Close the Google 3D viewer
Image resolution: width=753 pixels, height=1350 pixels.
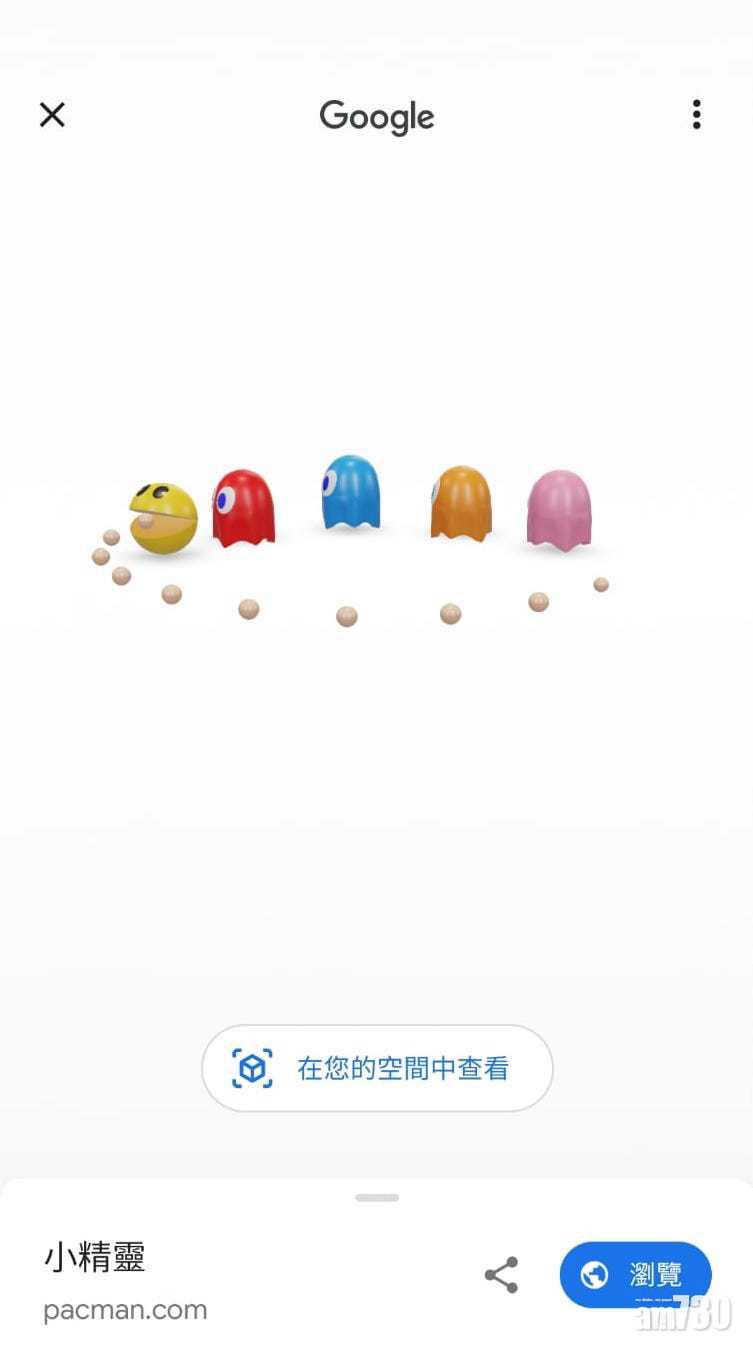point(52,115)
